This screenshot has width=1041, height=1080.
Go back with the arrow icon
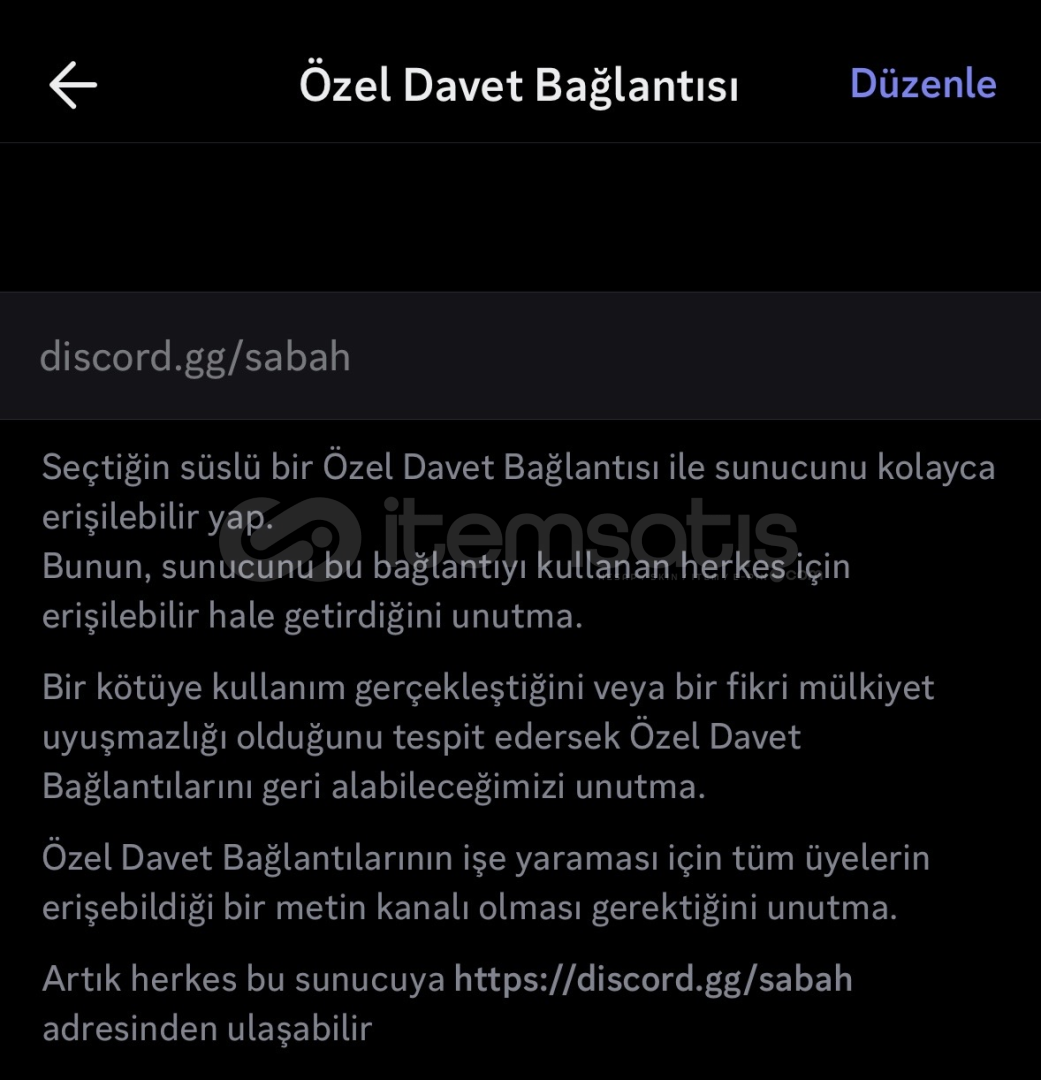pos(73,85)
